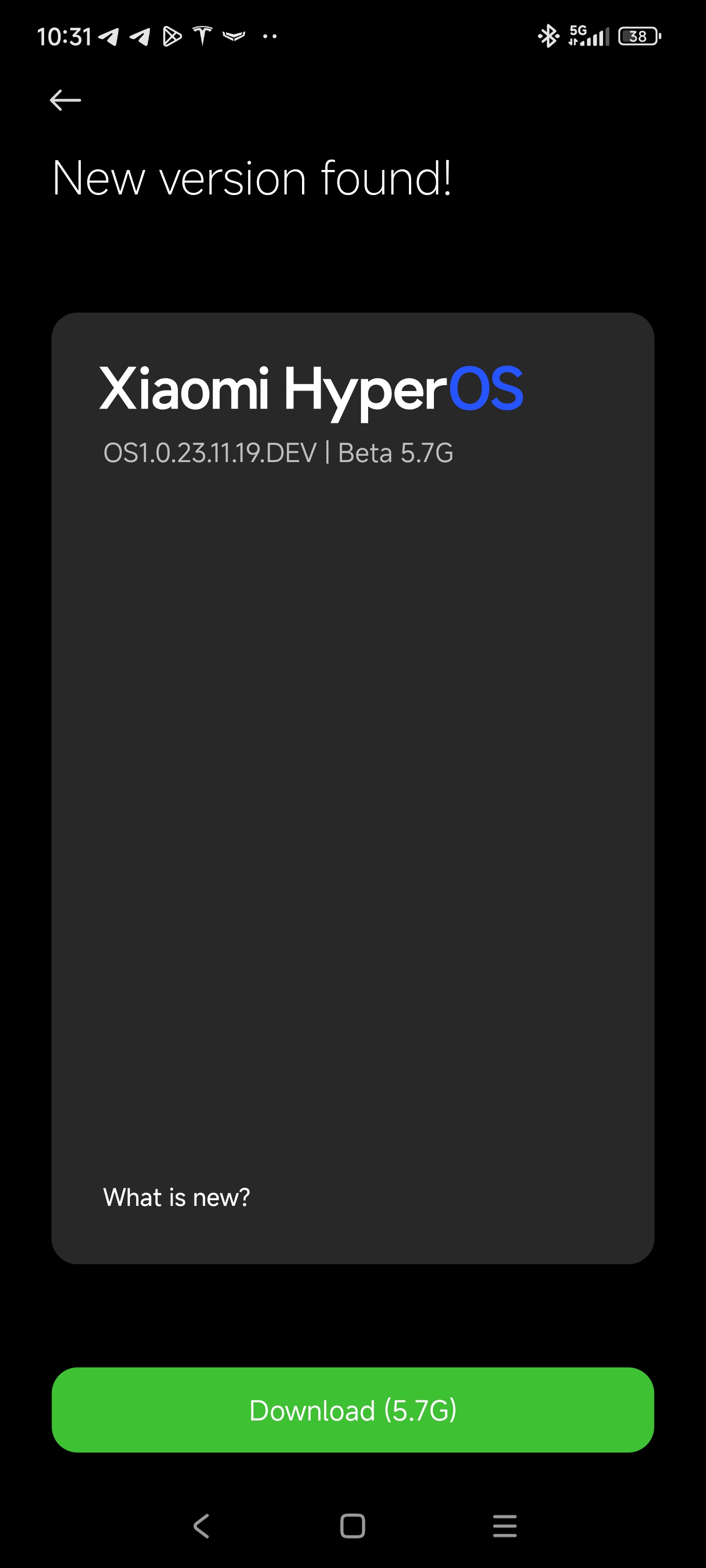Go back using system navigation bar

pos(201,1526)
